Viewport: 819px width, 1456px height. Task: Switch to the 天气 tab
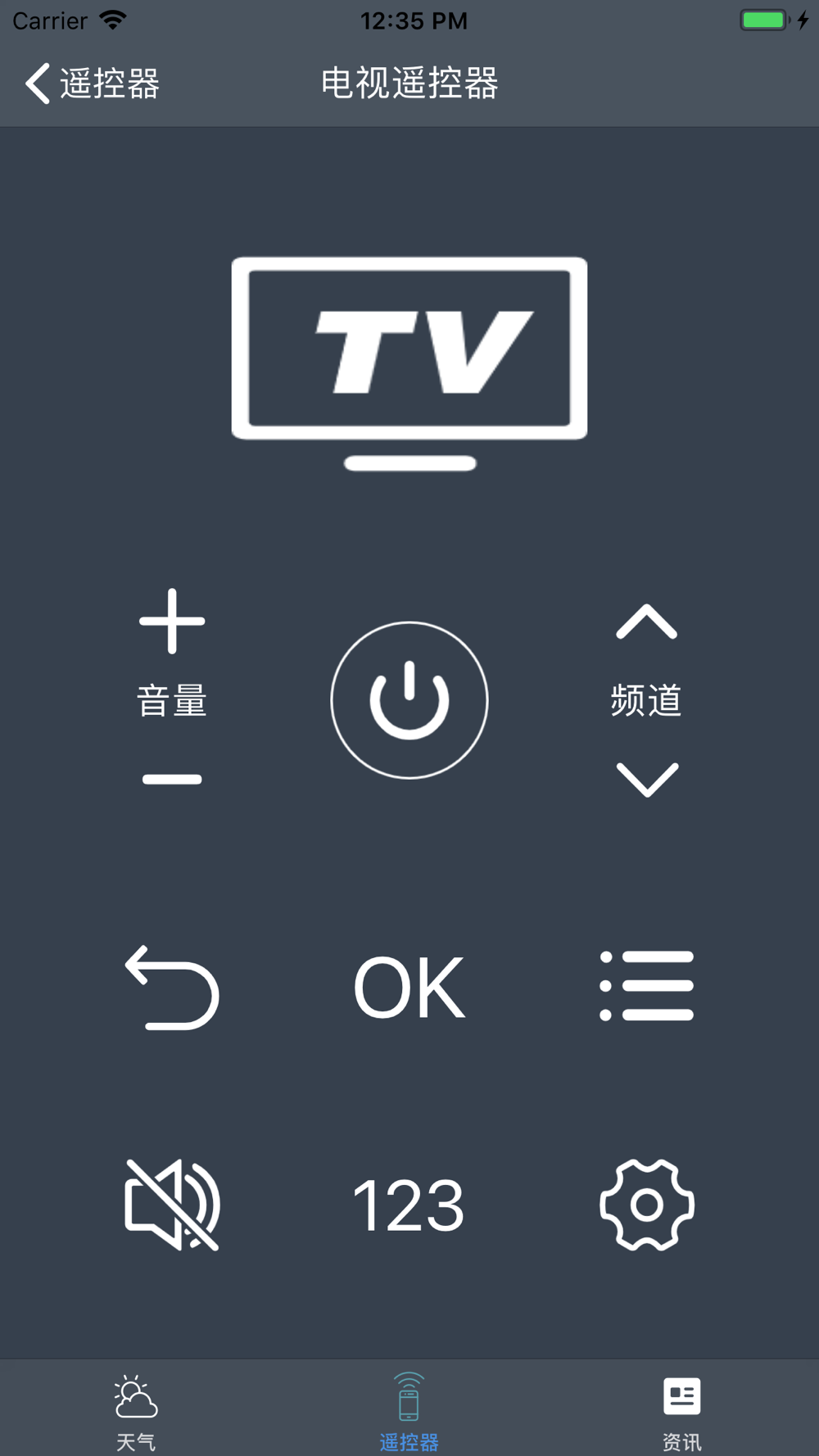[x=136, y=1412]
